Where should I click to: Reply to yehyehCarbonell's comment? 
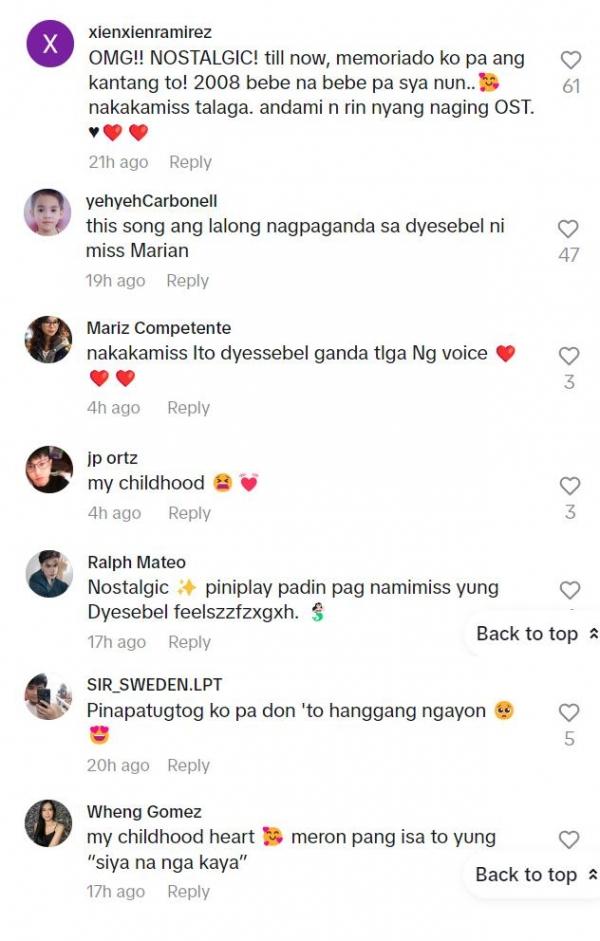tap(187, 281)
